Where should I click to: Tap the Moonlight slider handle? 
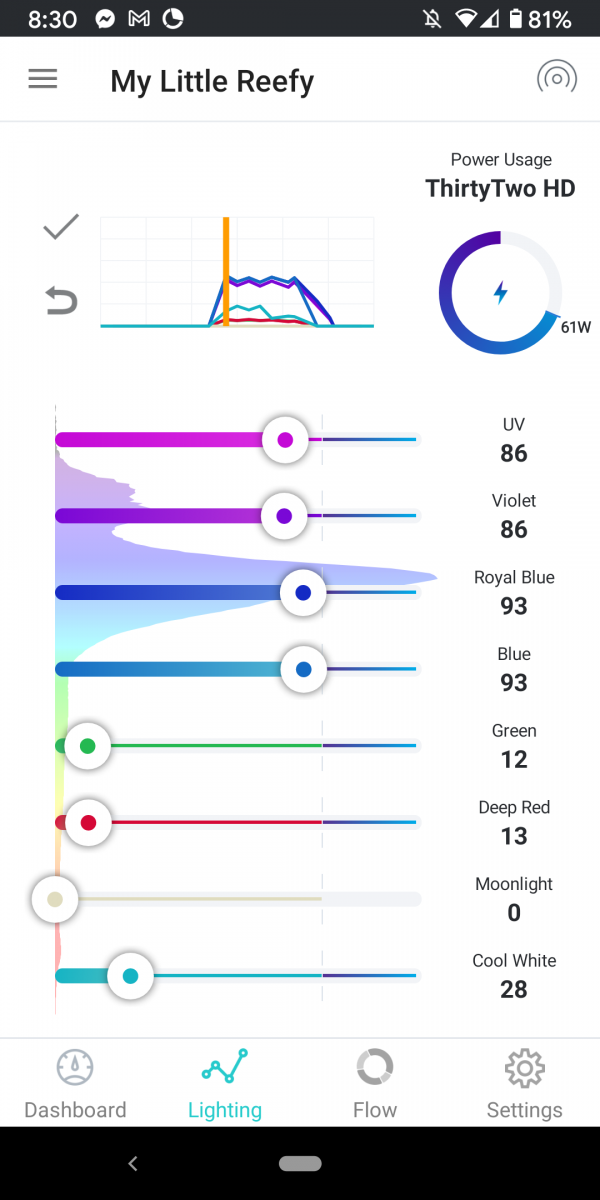click(55, 899)
